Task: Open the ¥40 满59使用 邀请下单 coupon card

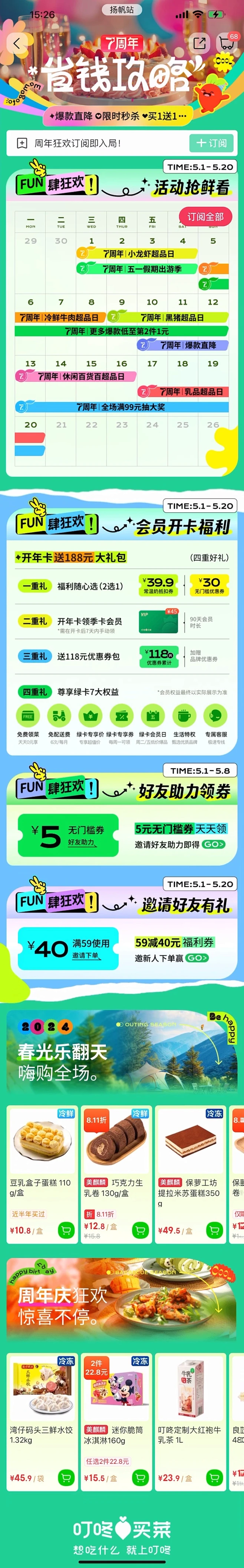Action: (68, 948)
